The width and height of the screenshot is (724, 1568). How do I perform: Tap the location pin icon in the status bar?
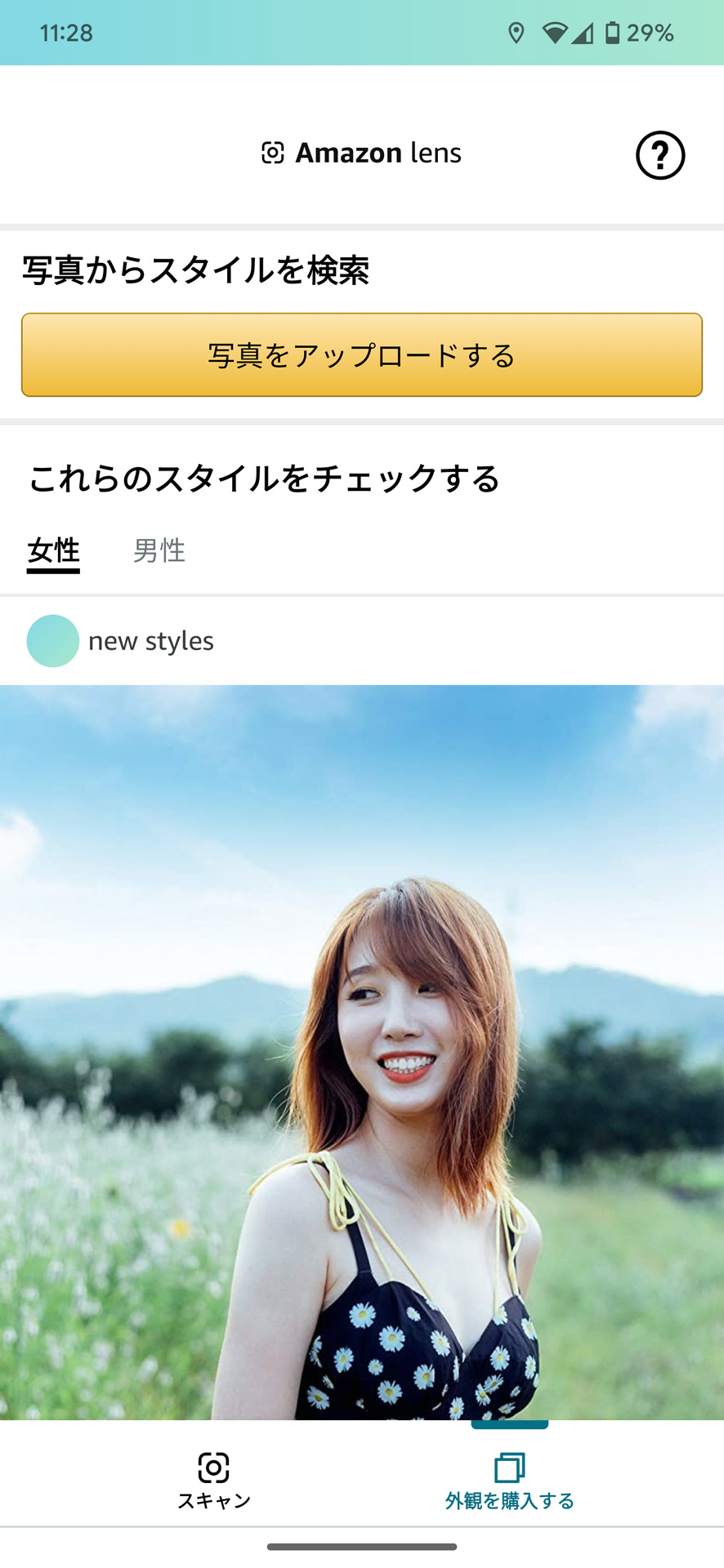(515, 33)
